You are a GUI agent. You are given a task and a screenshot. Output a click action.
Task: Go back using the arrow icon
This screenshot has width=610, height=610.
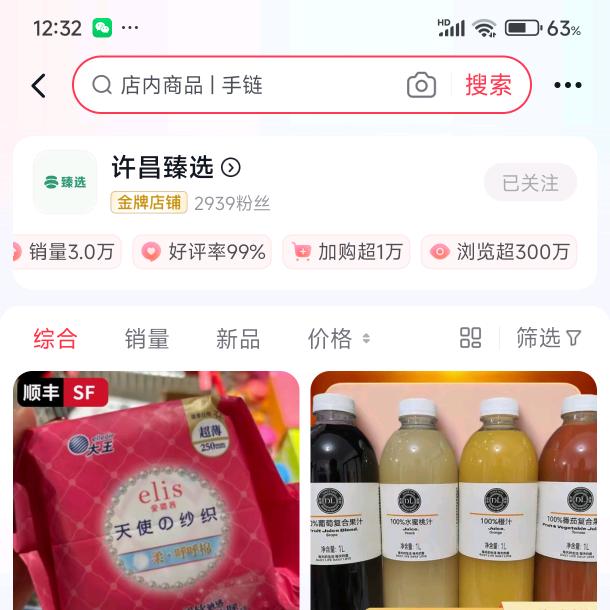[x=39, y=86]
